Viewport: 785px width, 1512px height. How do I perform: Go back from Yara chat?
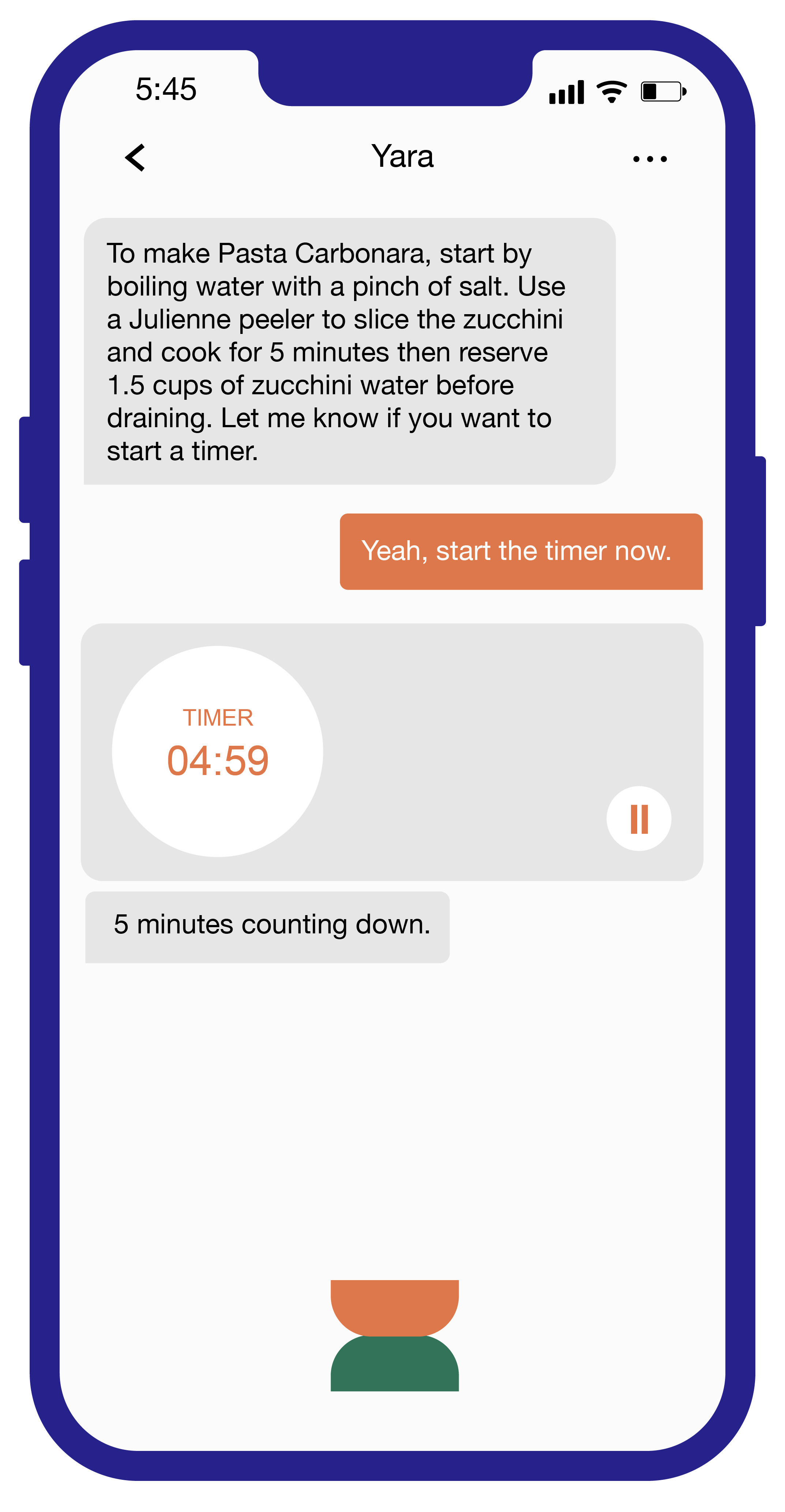pyautogui.click(x=135, y=157)
